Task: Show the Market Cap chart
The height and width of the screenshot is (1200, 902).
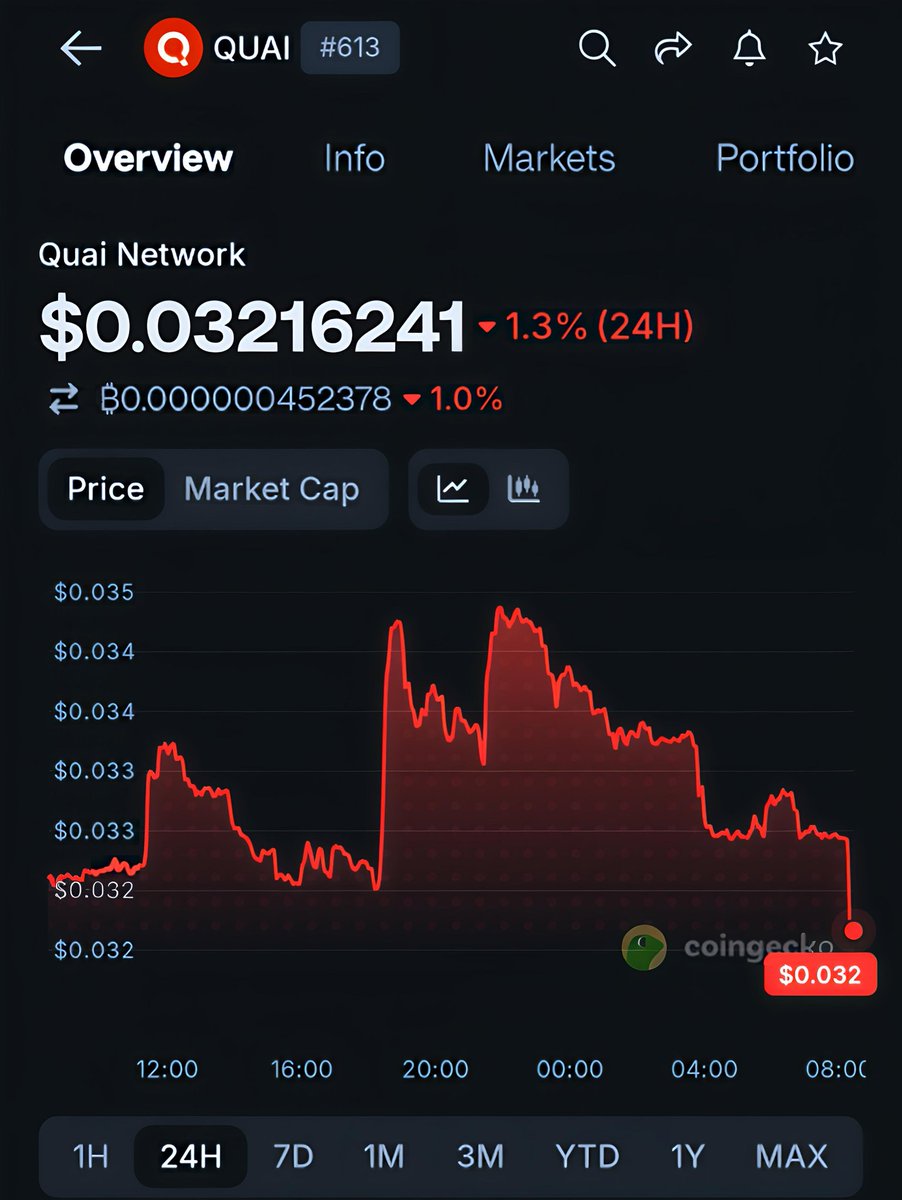Action: pyautogui.click(x=271, y=489)
